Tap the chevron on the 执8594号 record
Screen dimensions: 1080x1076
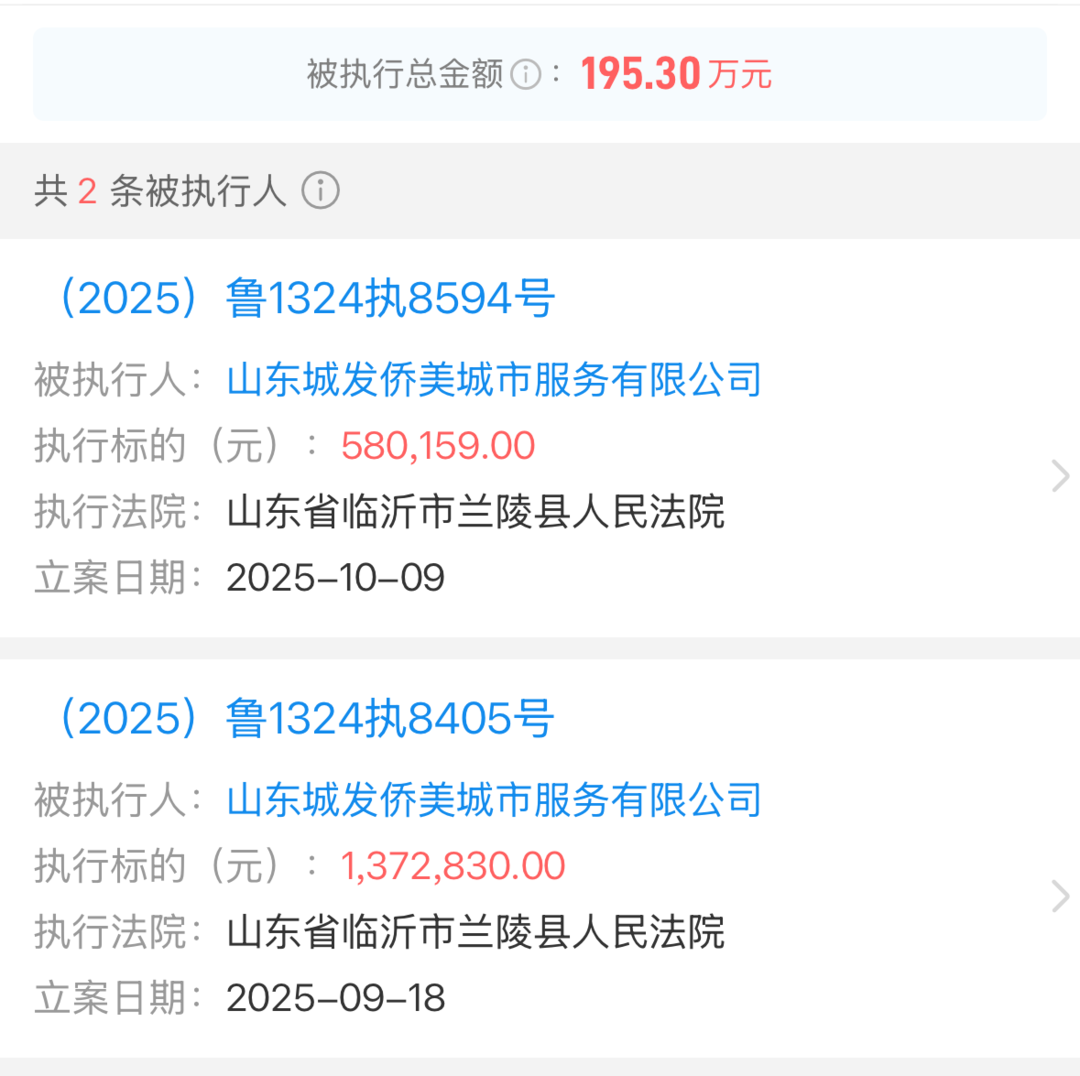point(1061,477)
